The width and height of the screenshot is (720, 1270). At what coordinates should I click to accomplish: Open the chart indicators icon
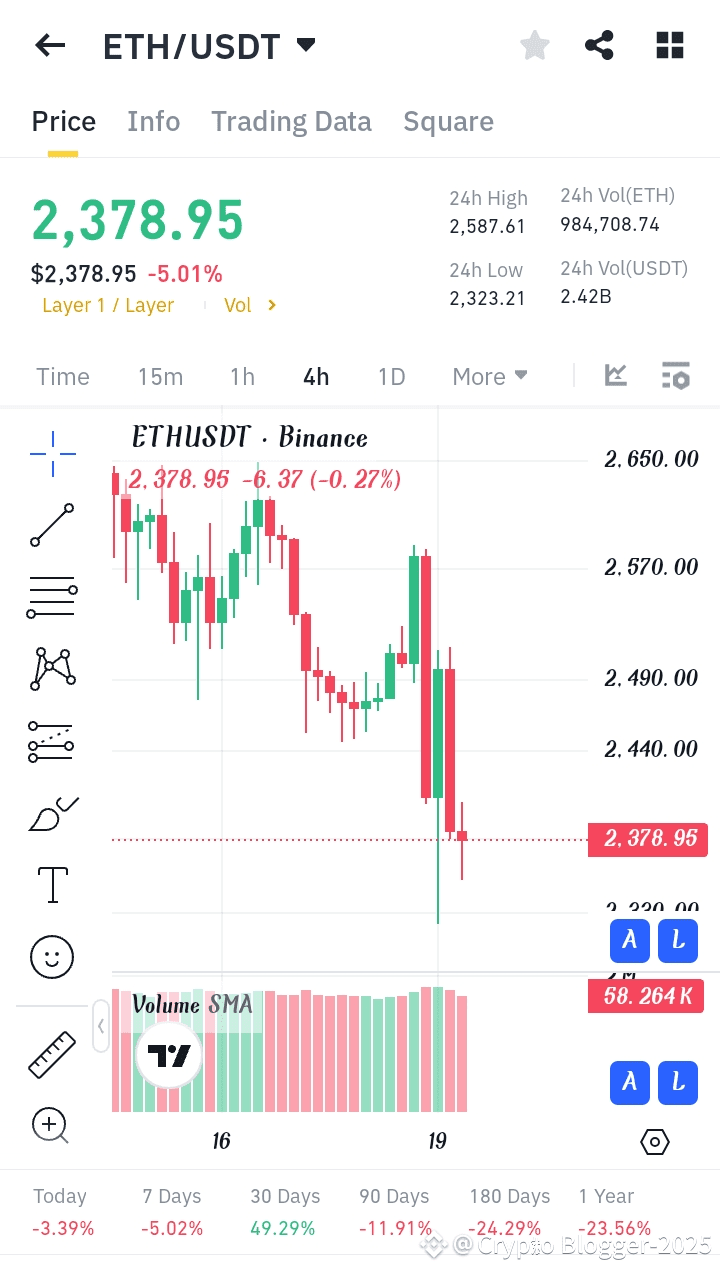616,376
